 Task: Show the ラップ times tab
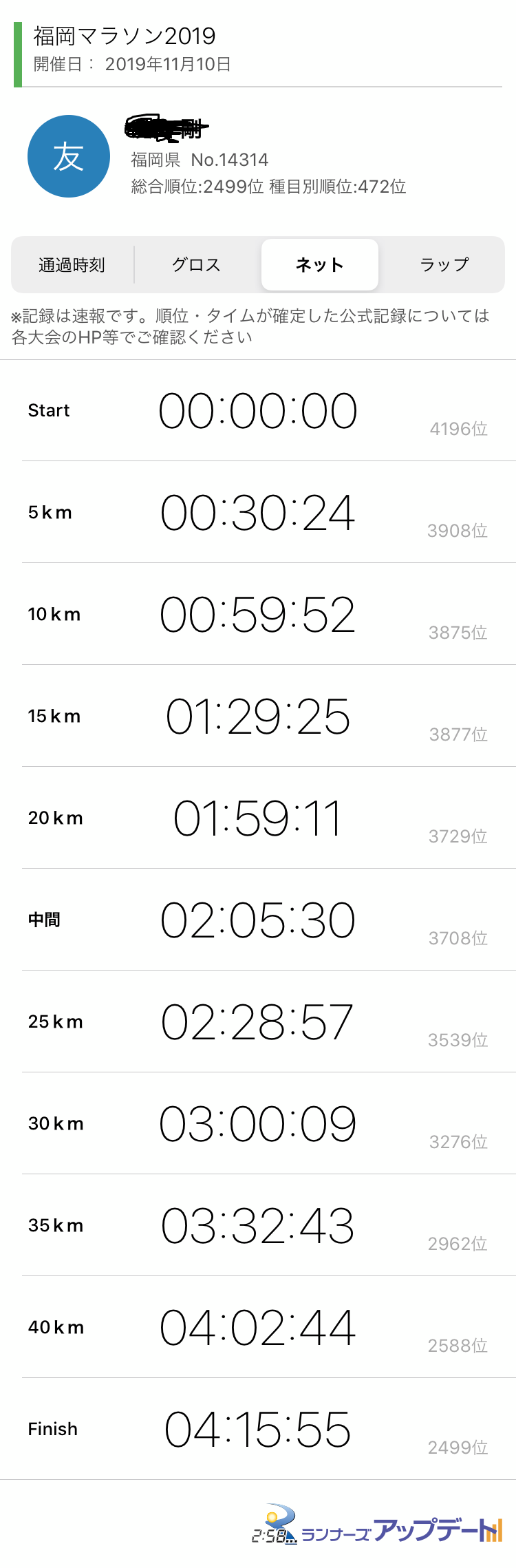click(444, 265)
